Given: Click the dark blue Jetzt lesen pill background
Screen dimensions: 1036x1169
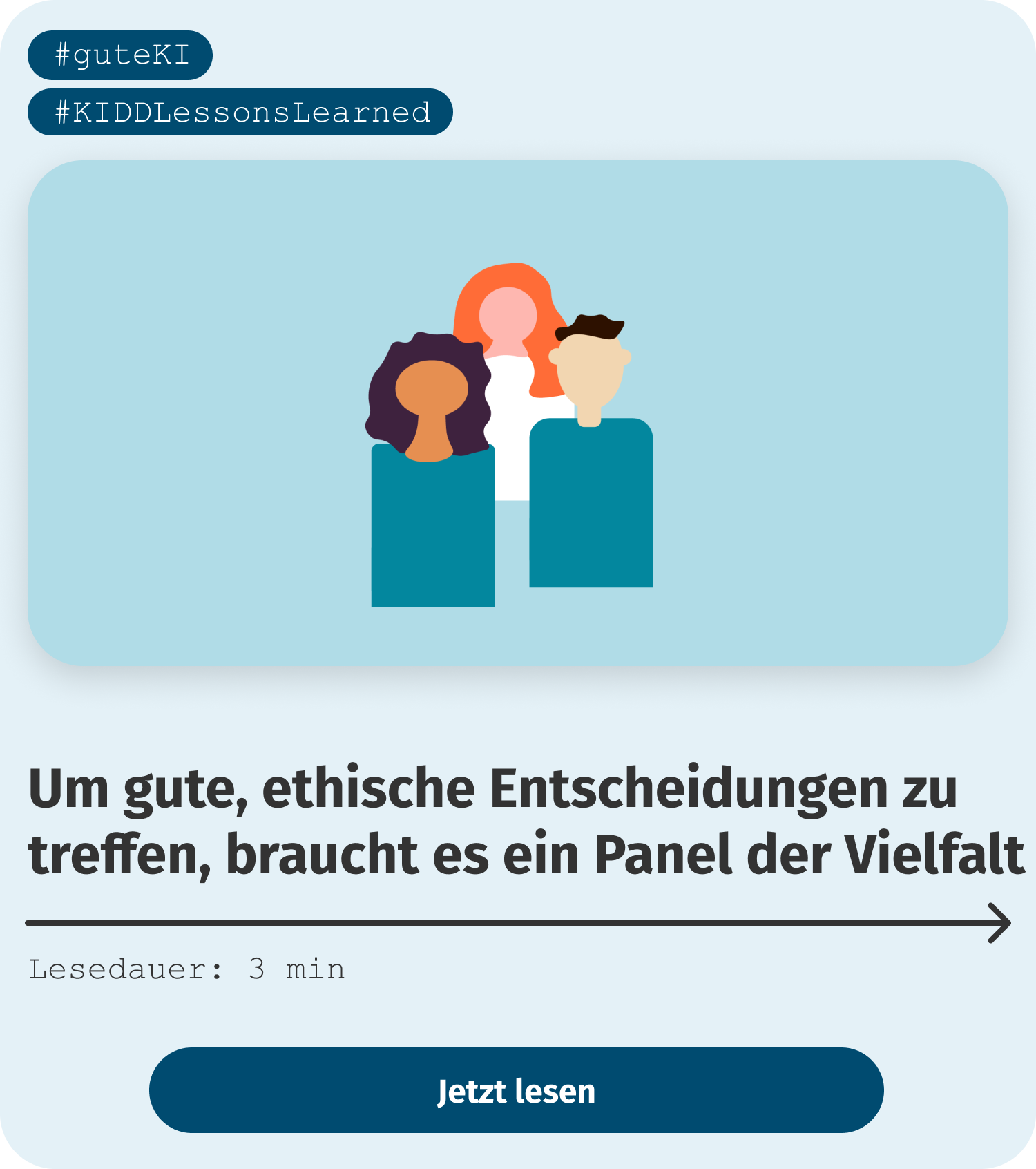Looking at the screenshot, I should click(276, 1092).
